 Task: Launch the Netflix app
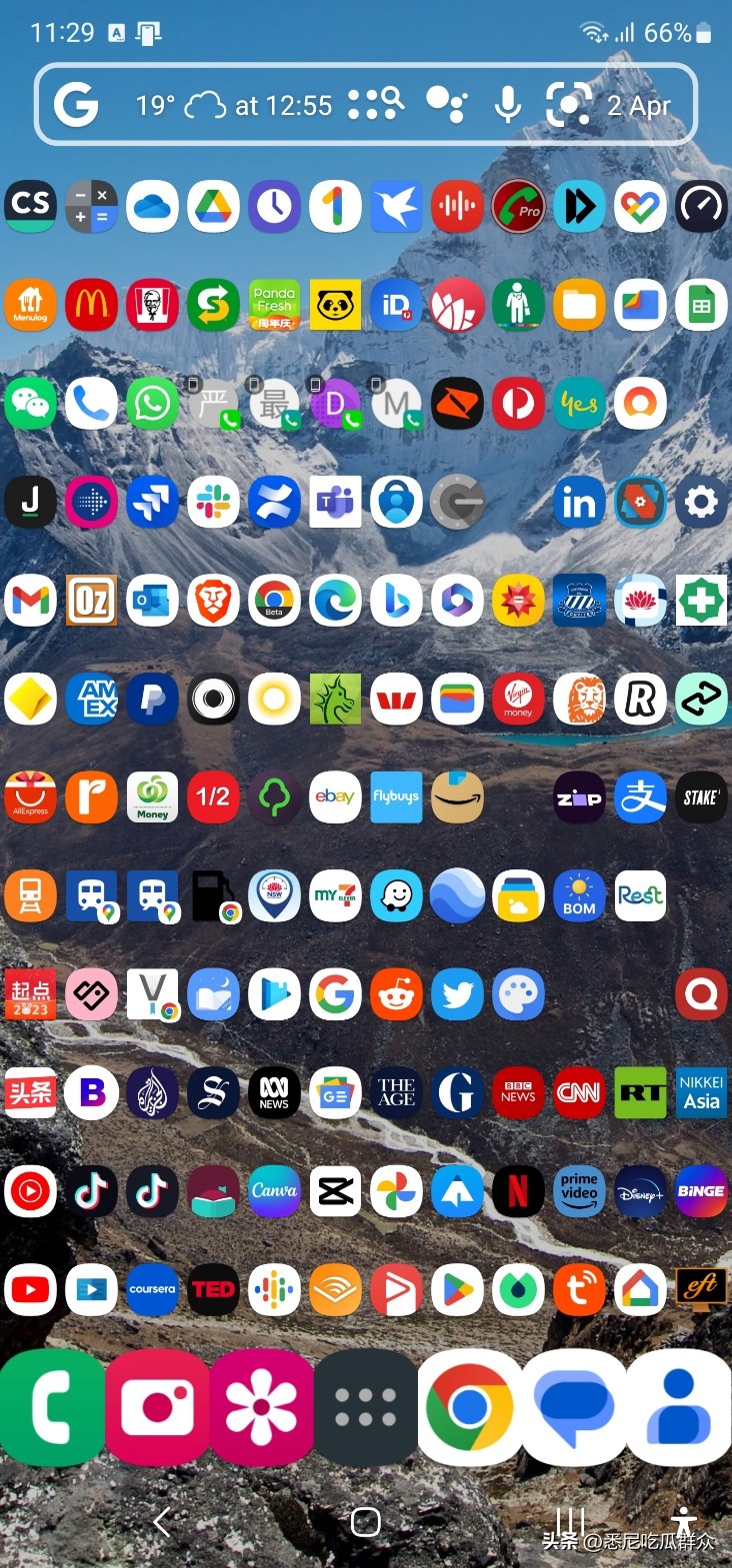tap(518, 1191)
